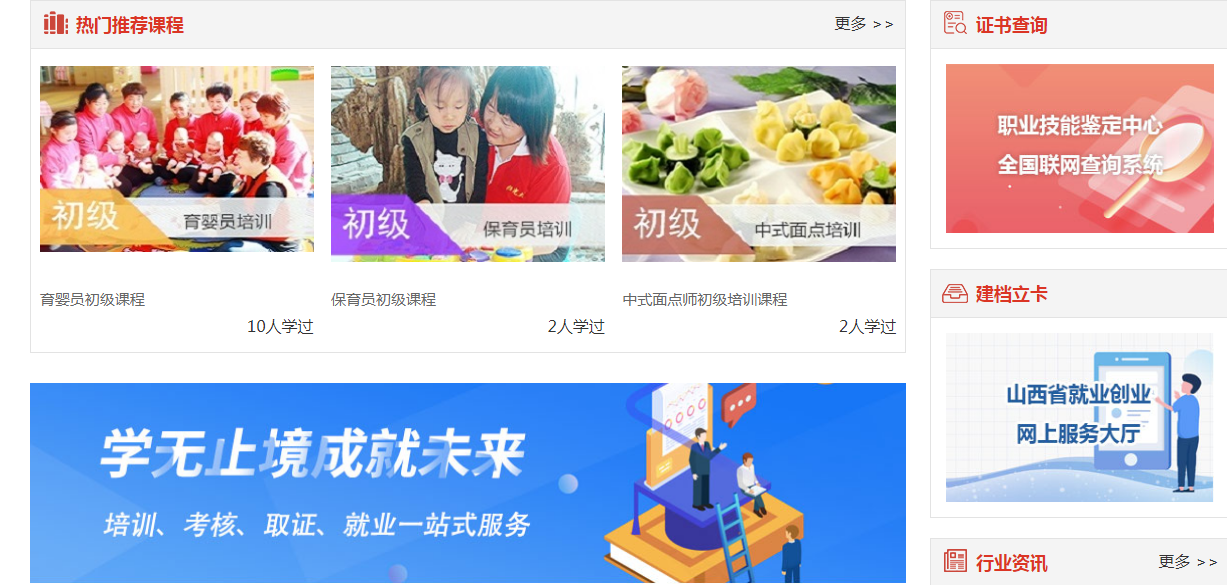Image resolution: width=1227 pixels, height=585 pixels.
Task: Tap the 学无止境成就未来 promotional banner
Action: click(467, 483)
